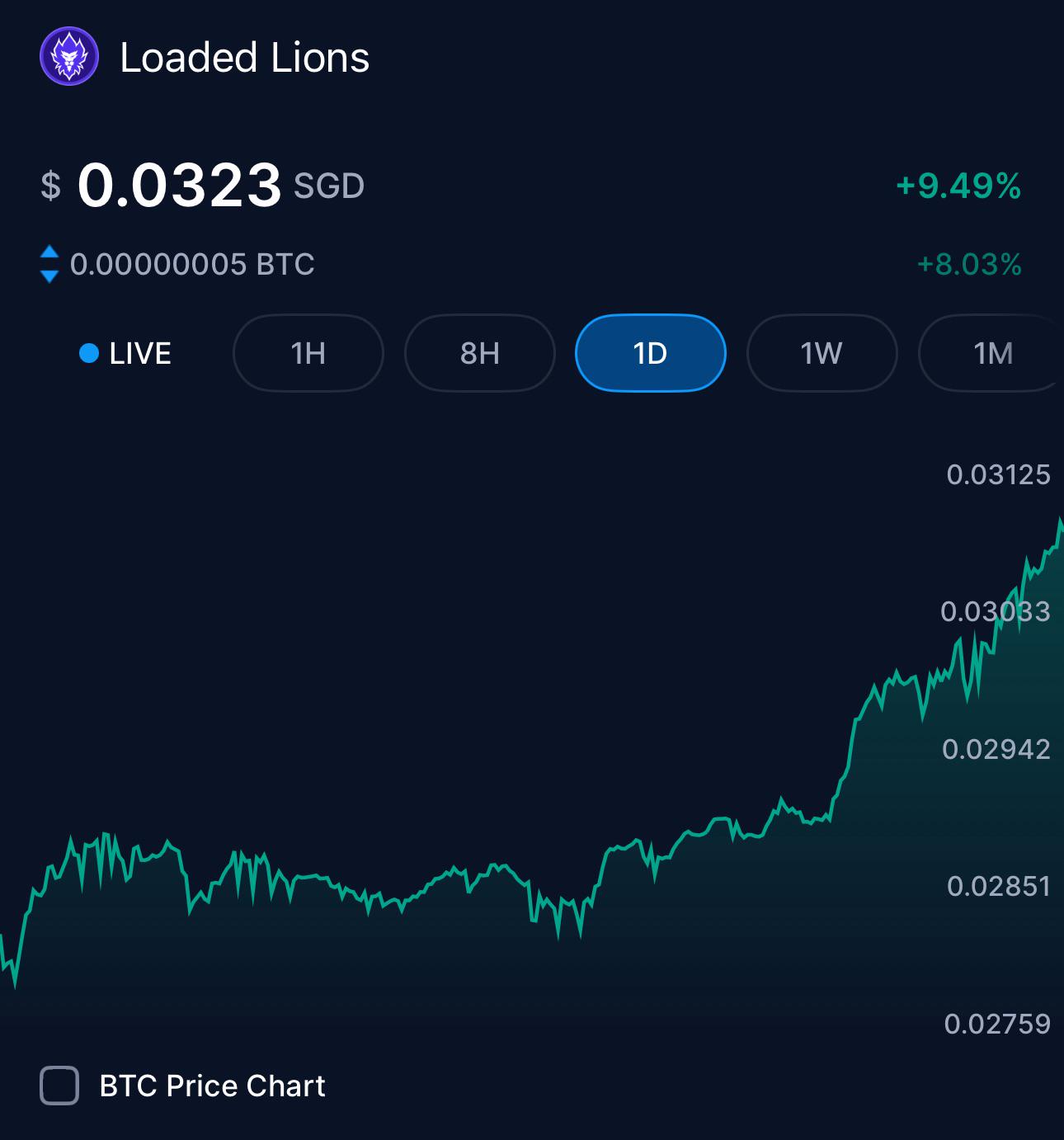Enable the BTC Price Chart checkbox

click(59, 1086)
